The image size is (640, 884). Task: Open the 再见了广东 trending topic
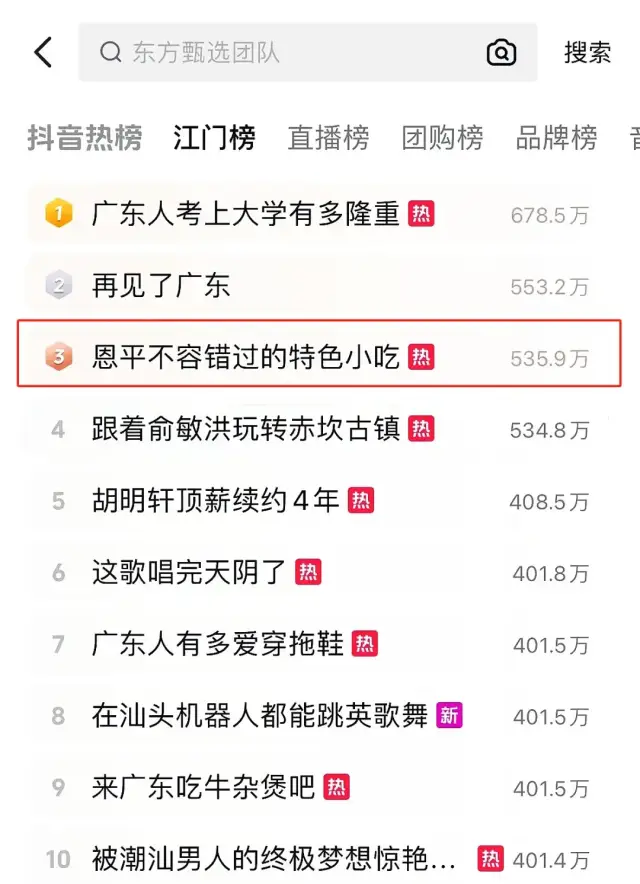tap(161, 286)
